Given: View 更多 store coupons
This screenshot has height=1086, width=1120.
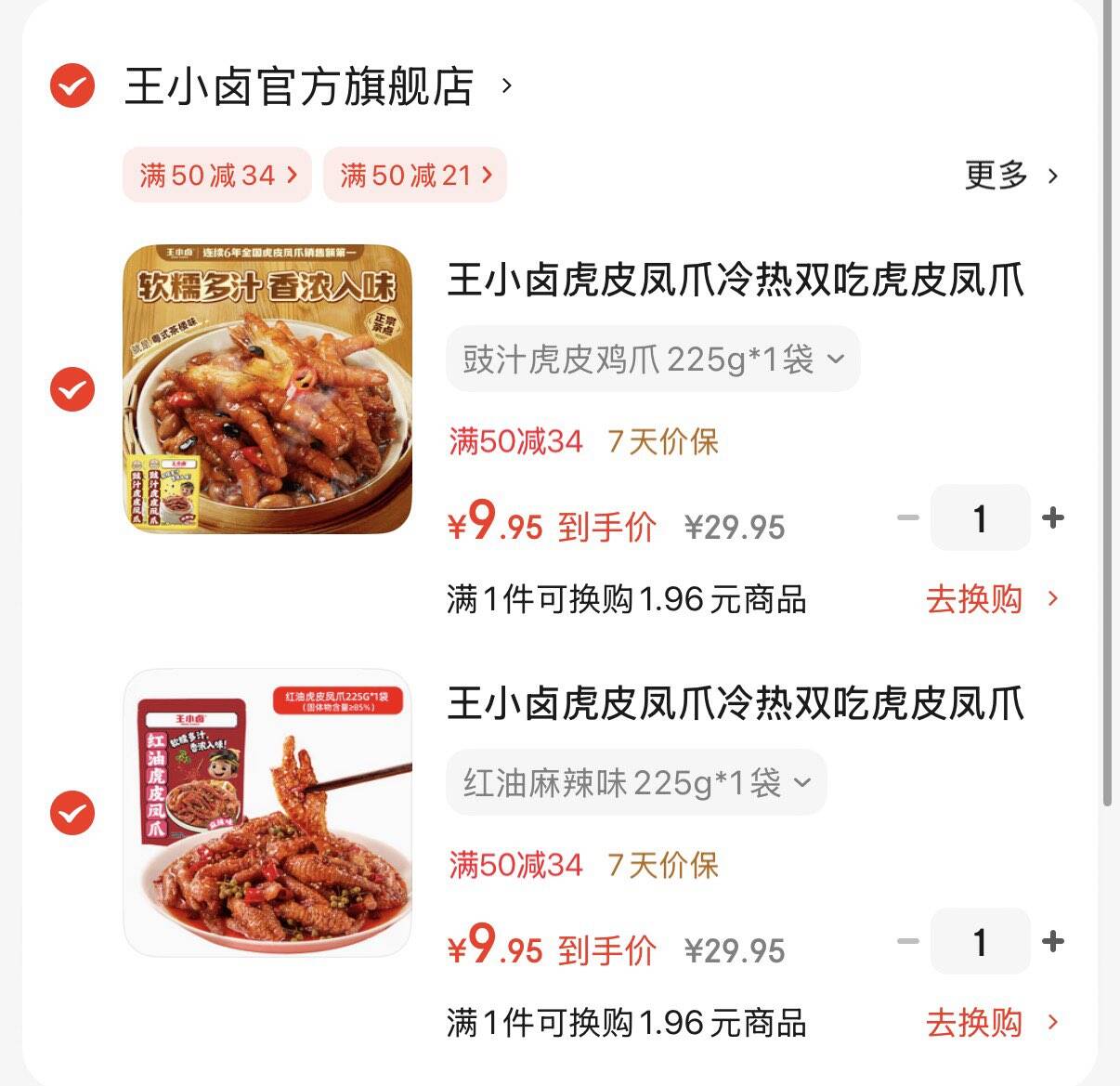Looking at the screenshot, I should tap(1010, 175).
